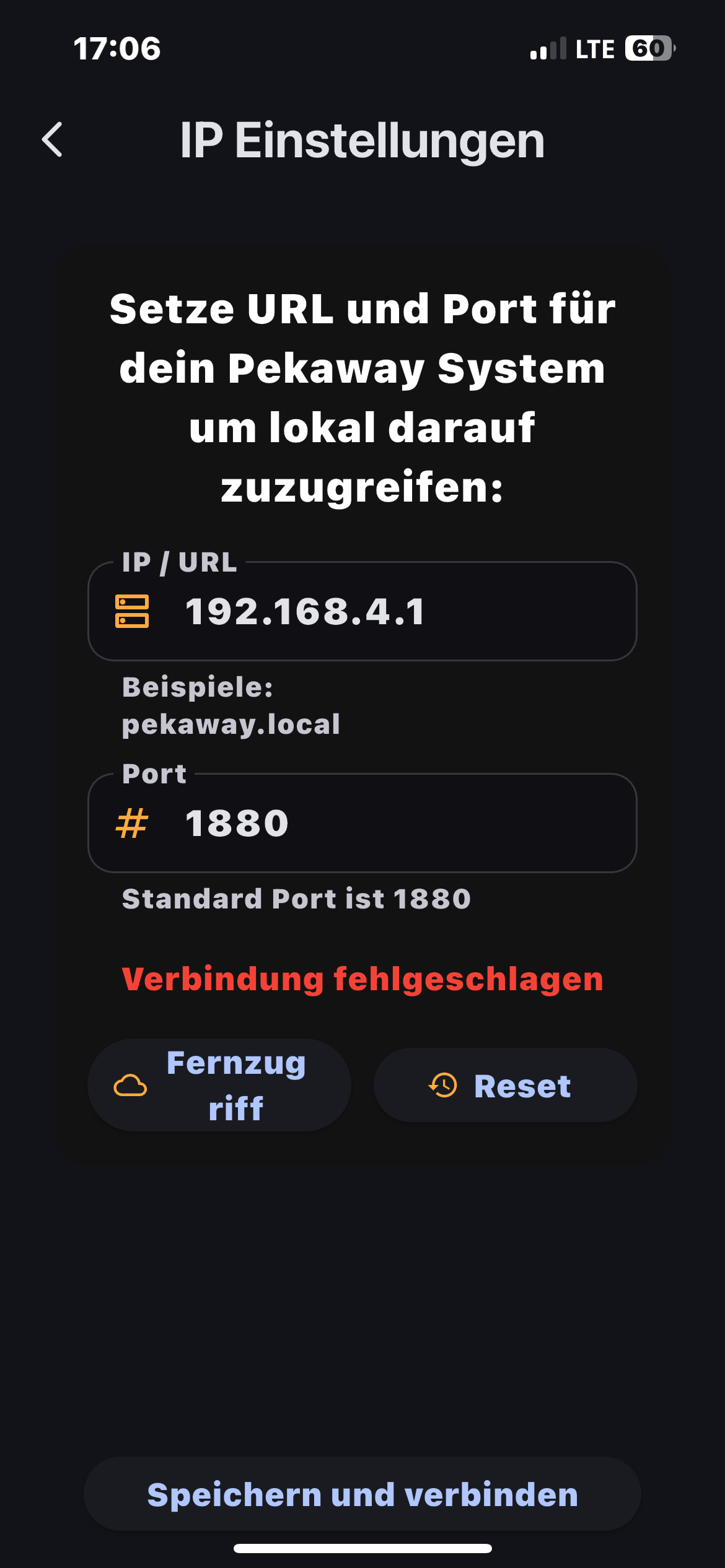Tap Speichern und verbinden
This screenshot has width=725, height=1568.
362,1494
